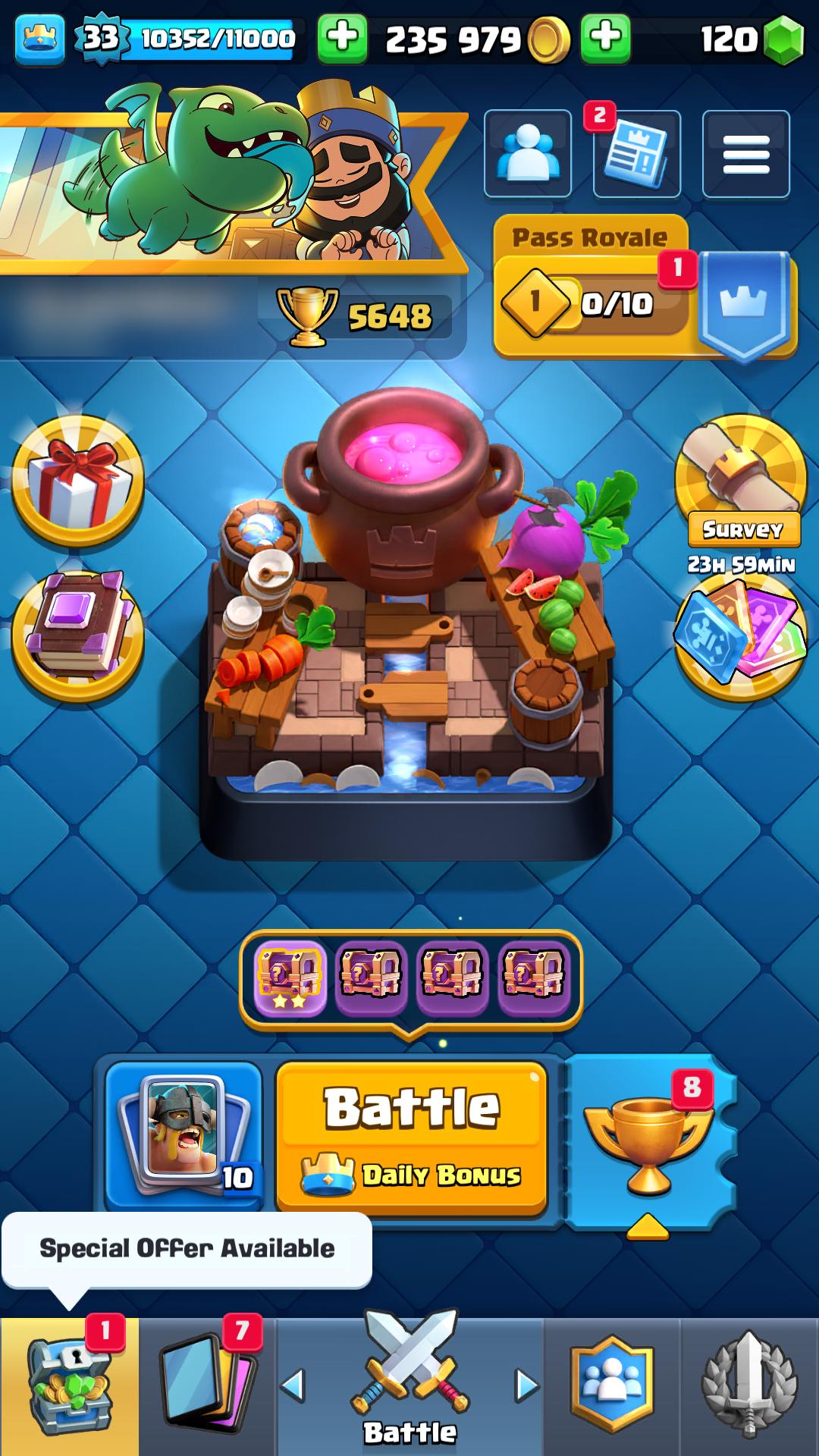Tap the green plus next to gold
This screenshot has width=819, height=1456.
[605, 38]
